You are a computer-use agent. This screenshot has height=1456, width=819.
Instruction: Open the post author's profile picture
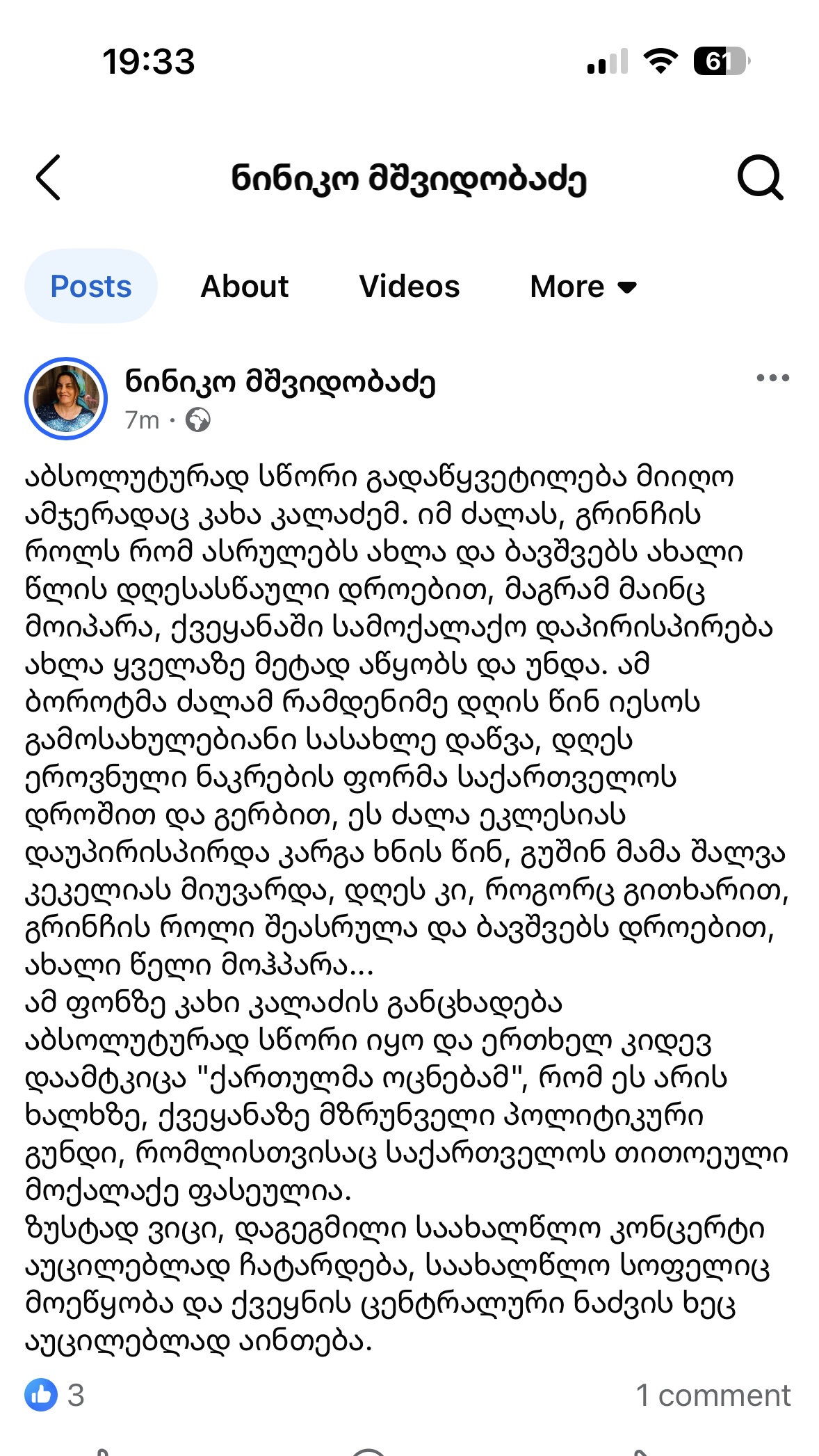coord(66,399)
